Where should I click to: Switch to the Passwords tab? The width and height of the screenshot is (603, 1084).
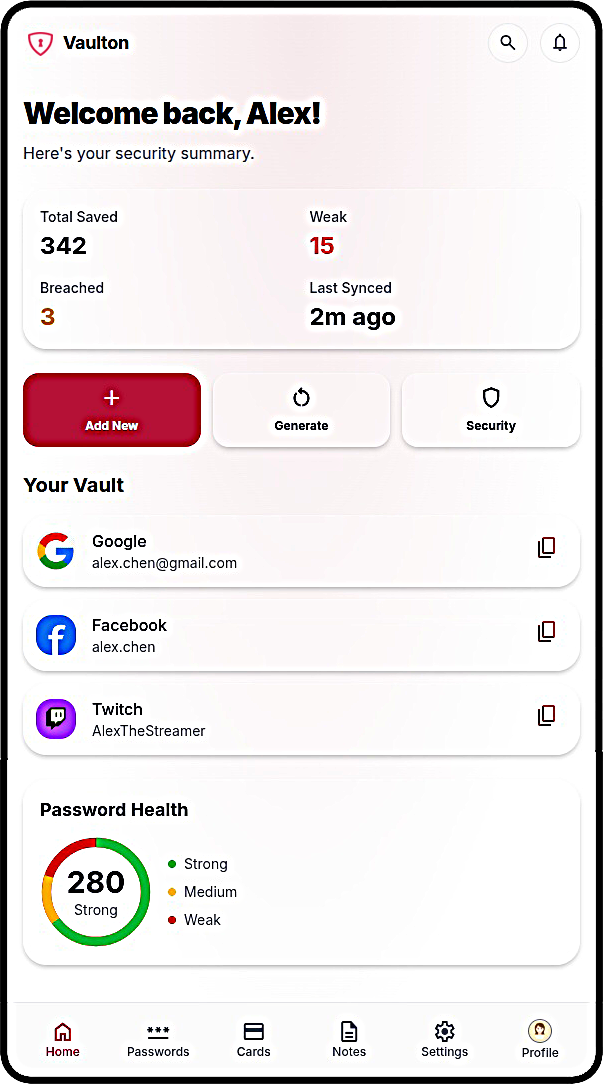(158, 1039)
